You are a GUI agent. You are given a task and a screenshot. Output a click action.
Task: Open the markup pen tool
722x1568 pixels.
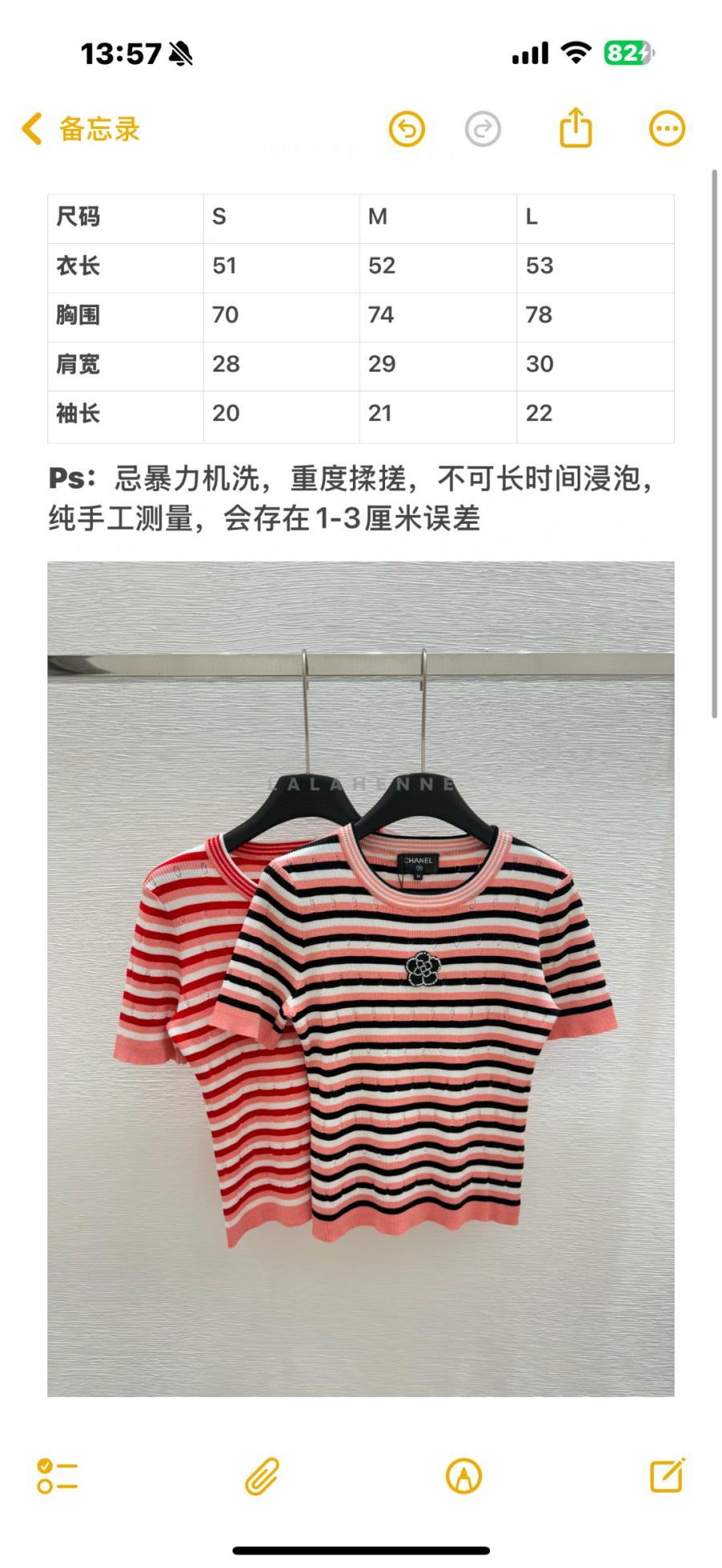point(464,1476)
